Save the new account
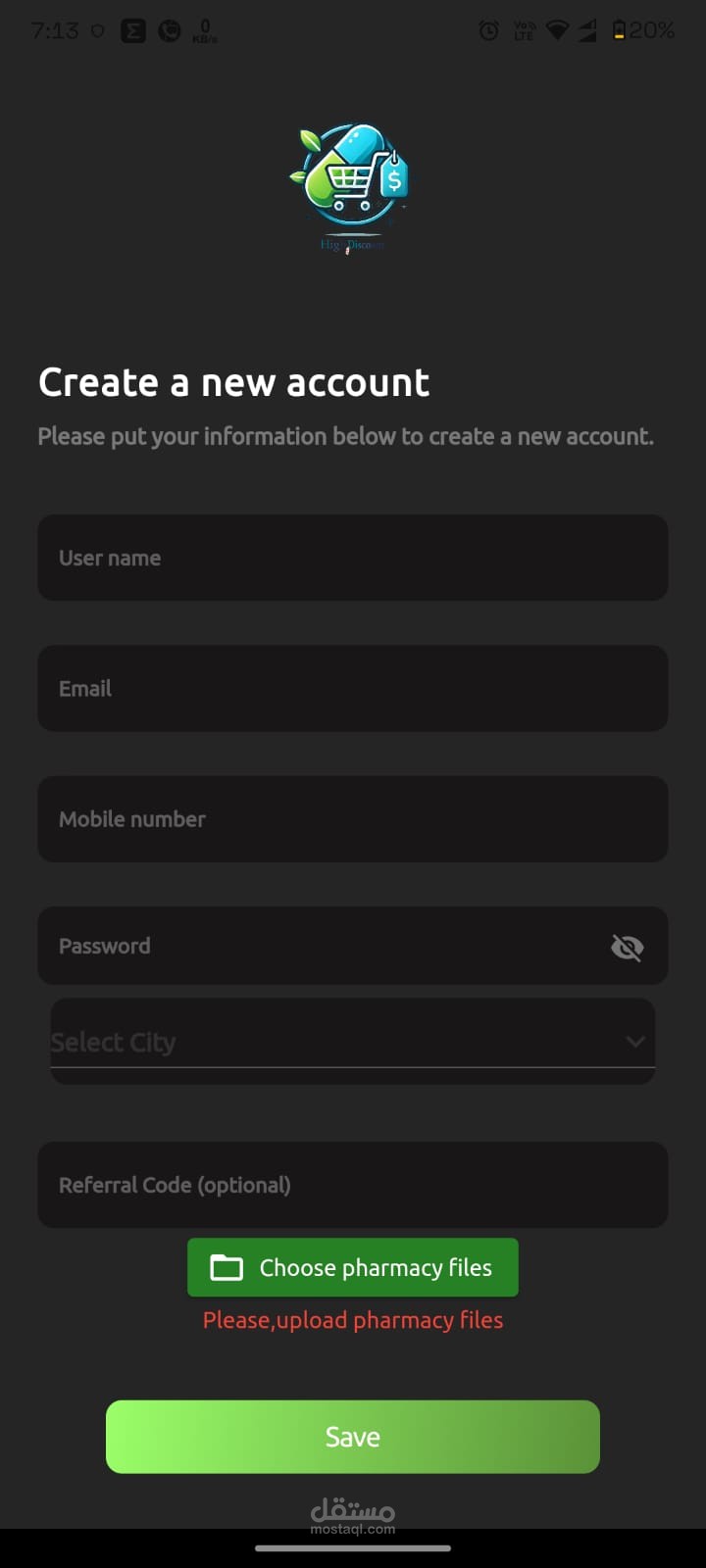The width and height of the screenshot is (706, 1568). click(353, 1437)
